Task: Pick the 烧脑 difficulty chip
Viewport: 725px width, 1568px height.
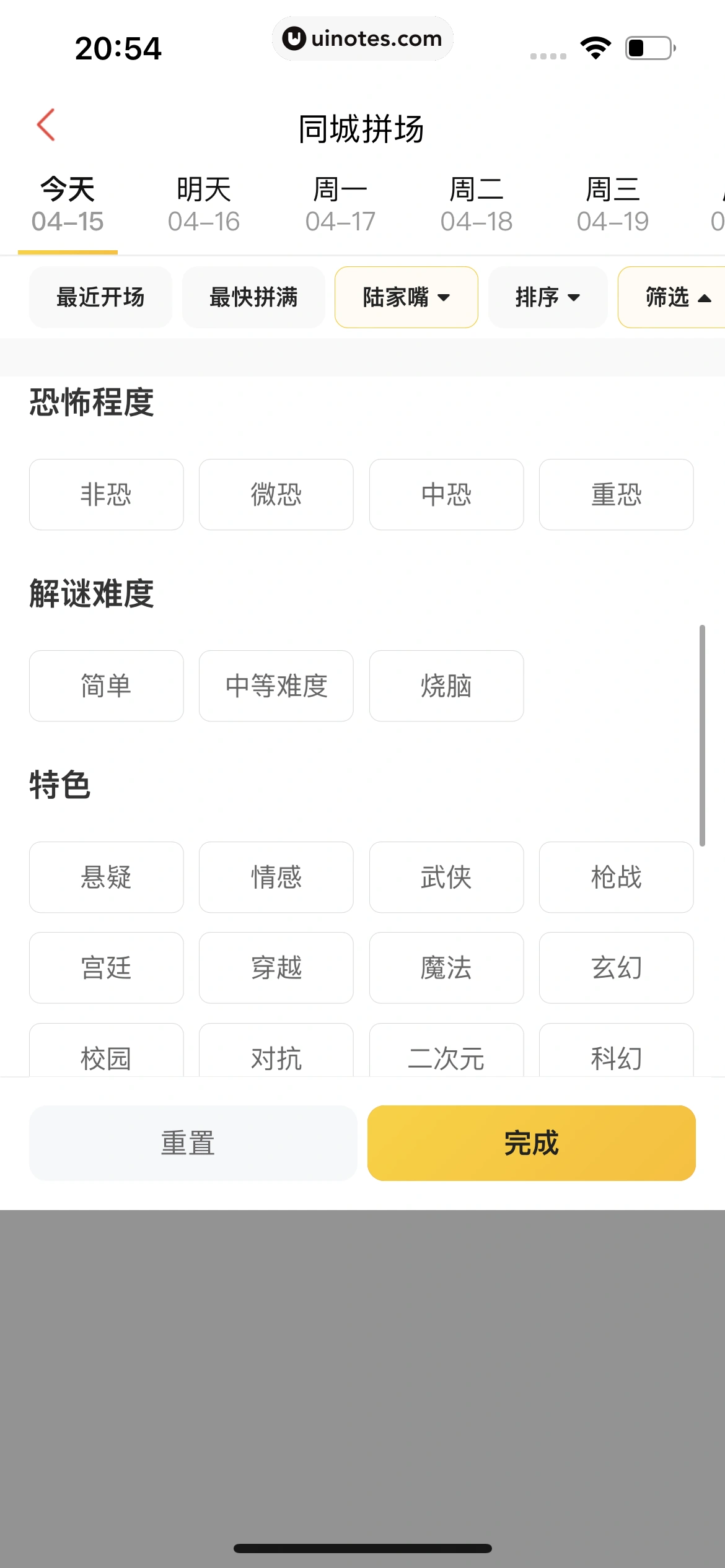Action: pyautogui.click(x=446, y=686)
